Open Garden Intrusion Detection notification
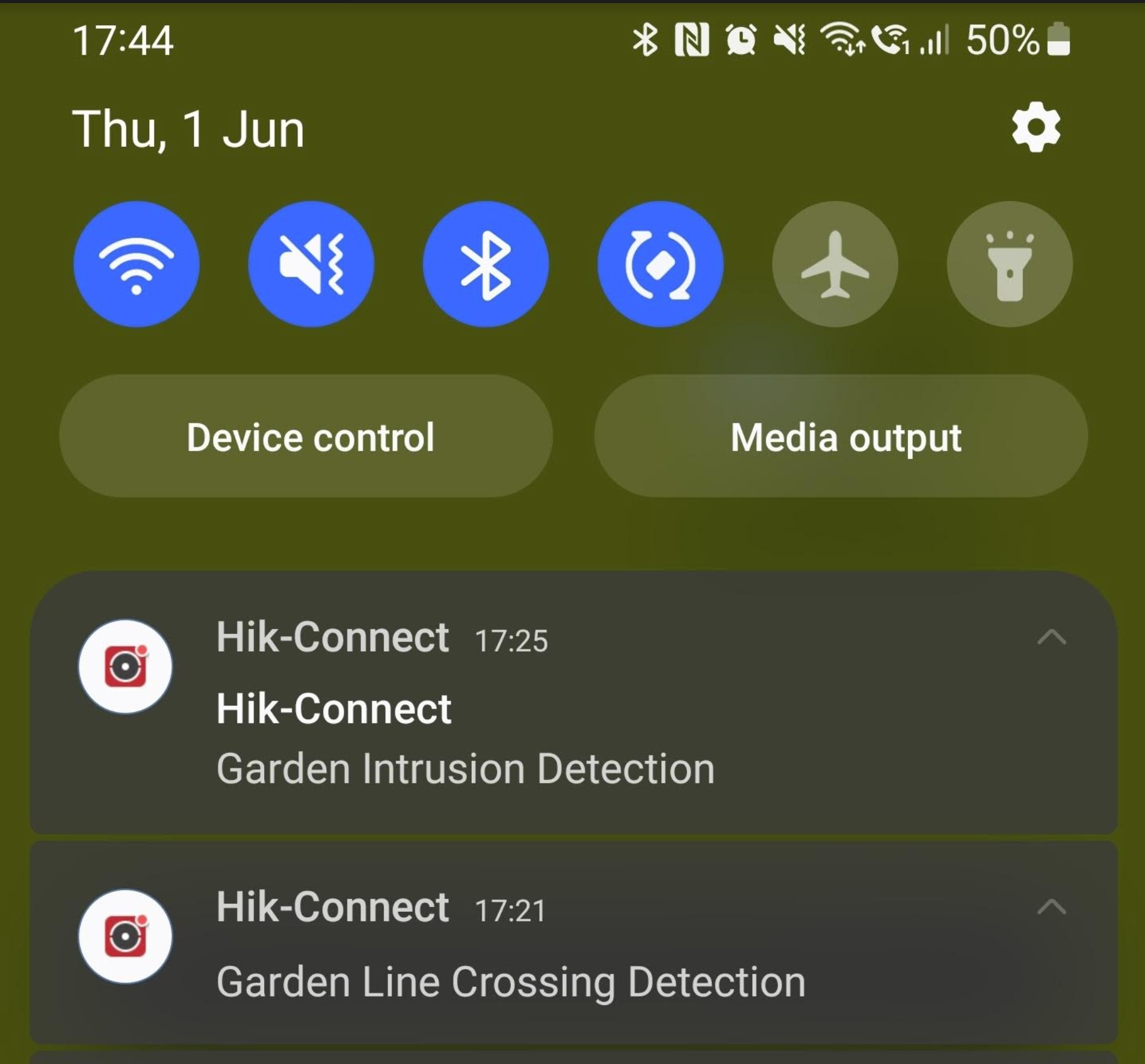Screen dimensions: 1145x1064 464,769
